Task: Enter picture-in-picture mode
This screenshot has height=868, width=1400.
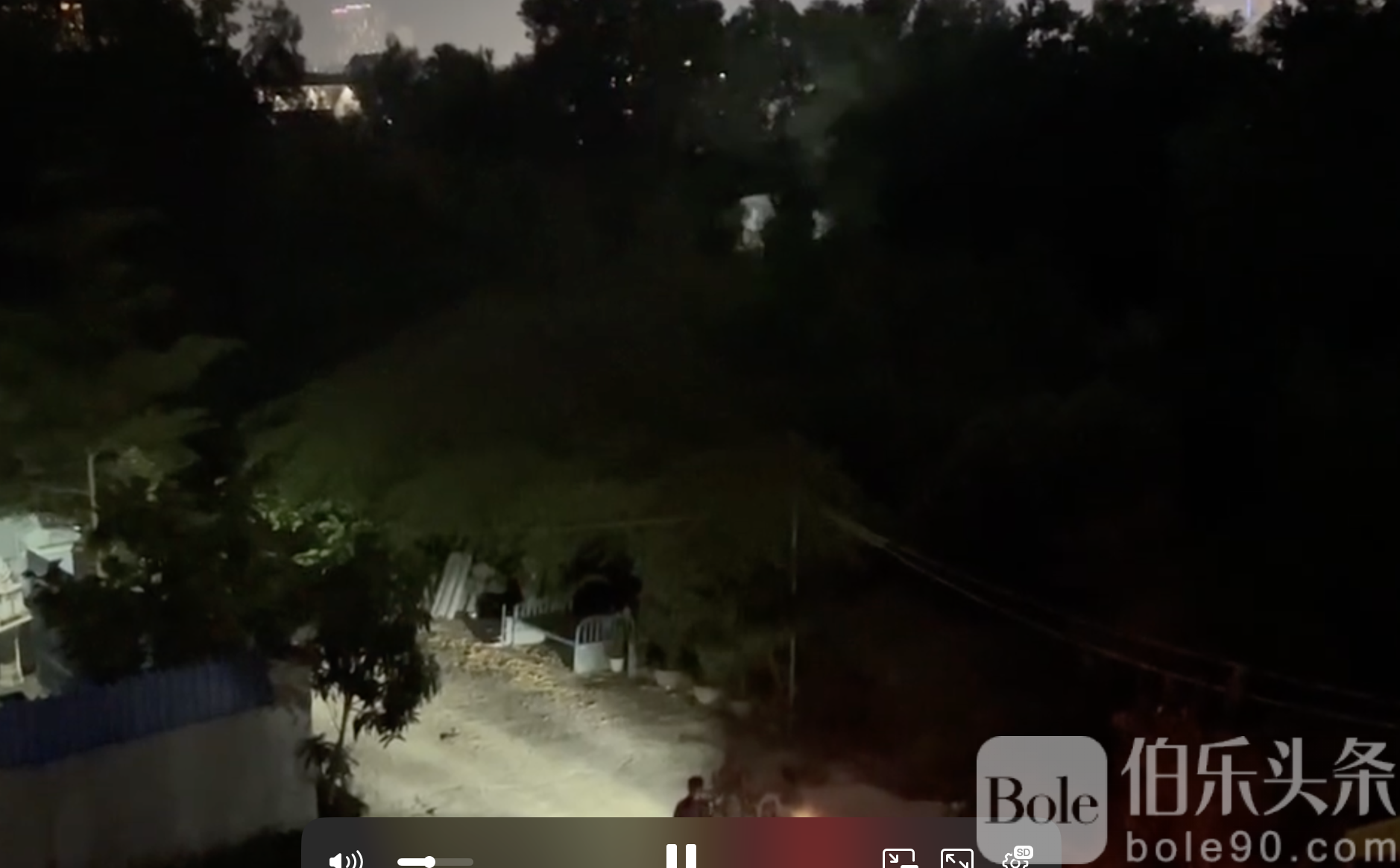Action: [x=898, y=859]
